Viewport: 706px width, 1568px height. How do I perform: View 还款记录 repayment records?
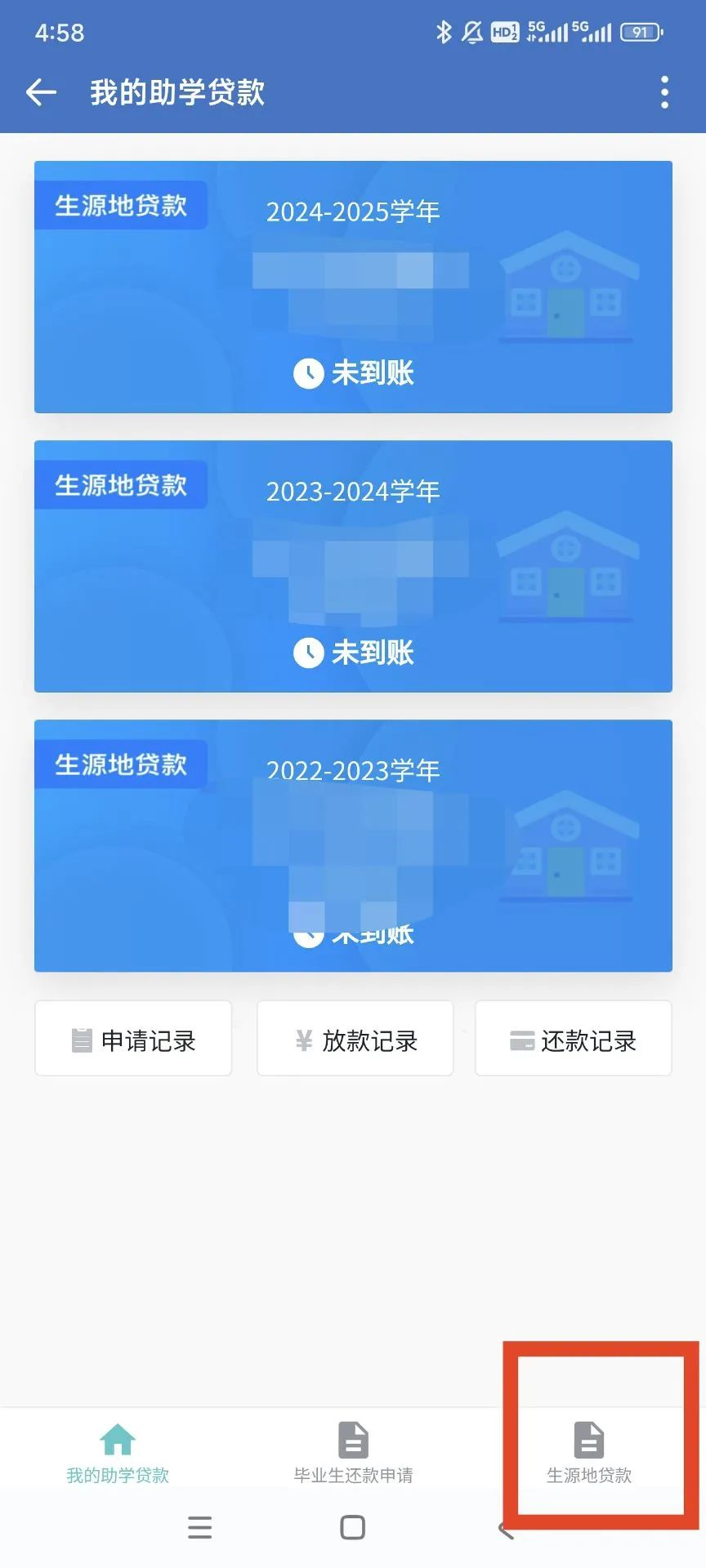[x=573, y=1039]
